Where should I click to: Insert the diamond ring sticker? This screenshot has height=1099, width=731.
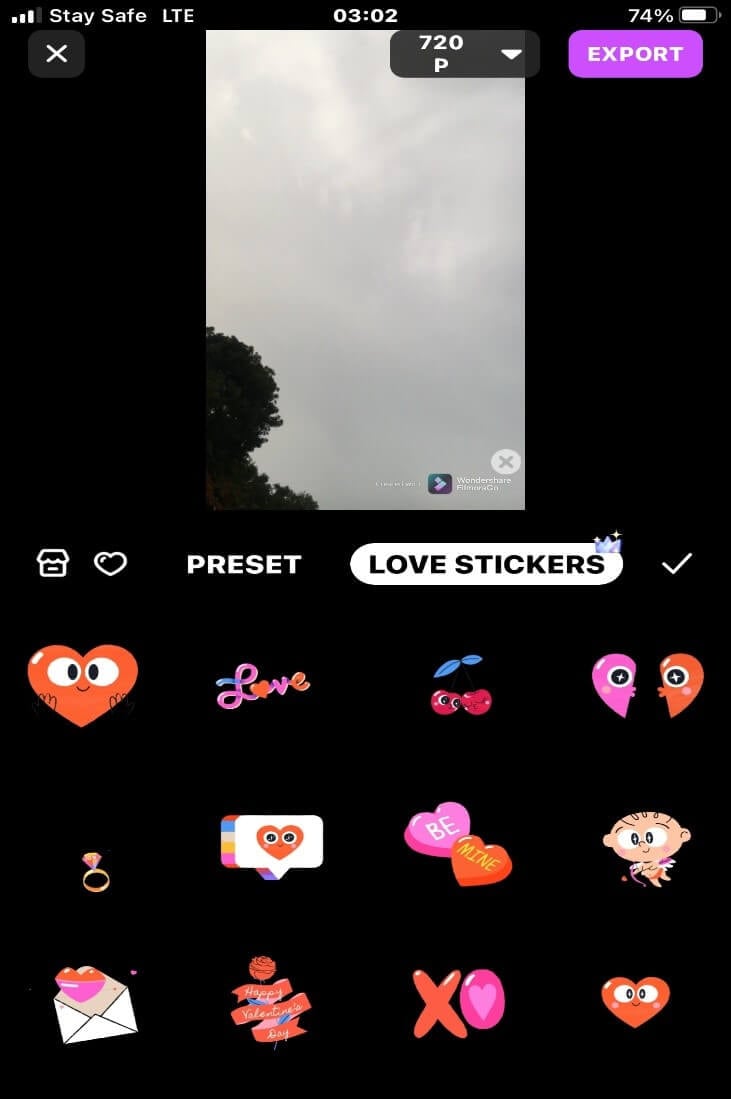pos(95,872)
